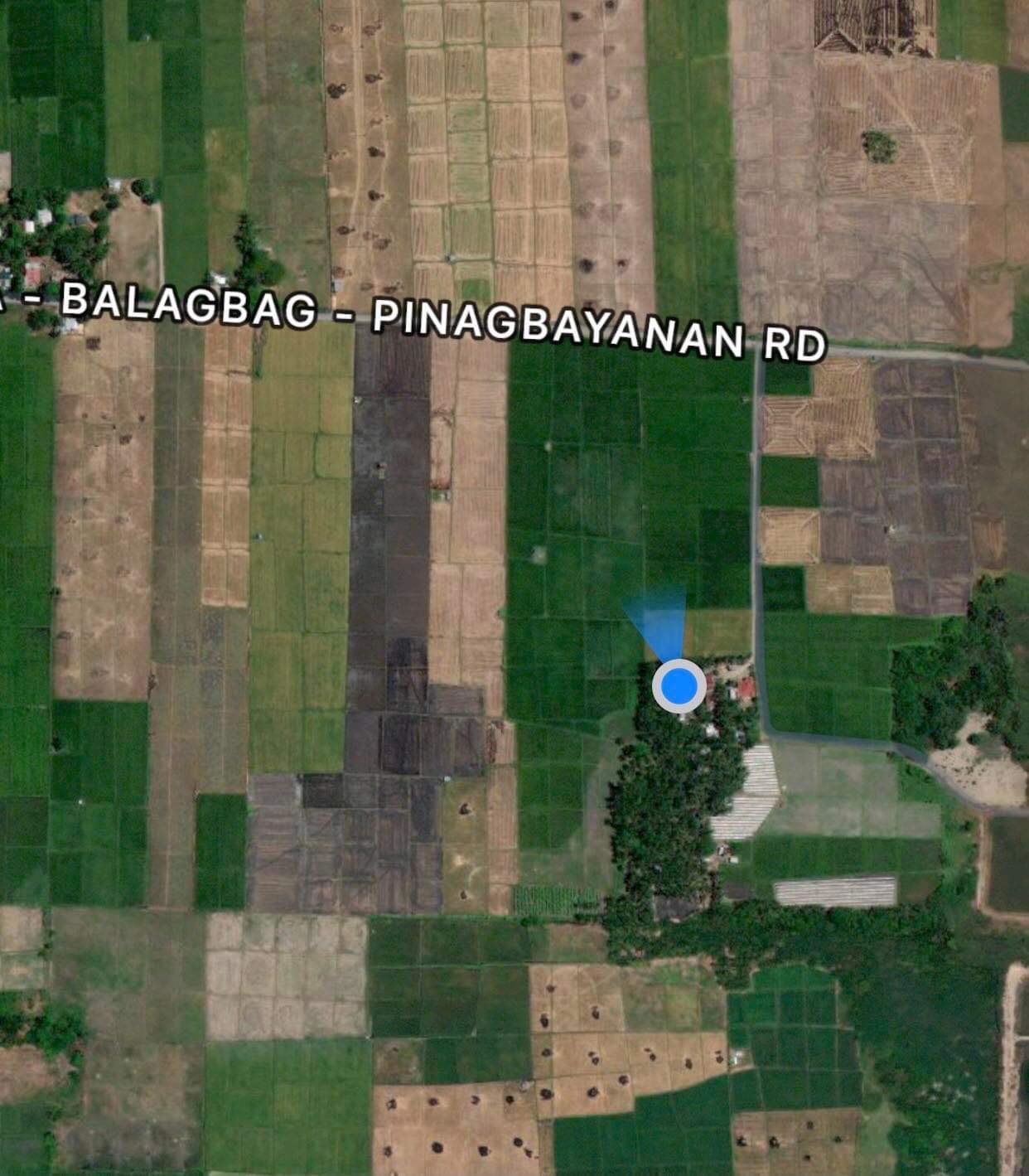Tap the blue current location dot
The width and height of the screenshot is (1029, 1176).
coord(679,686)
